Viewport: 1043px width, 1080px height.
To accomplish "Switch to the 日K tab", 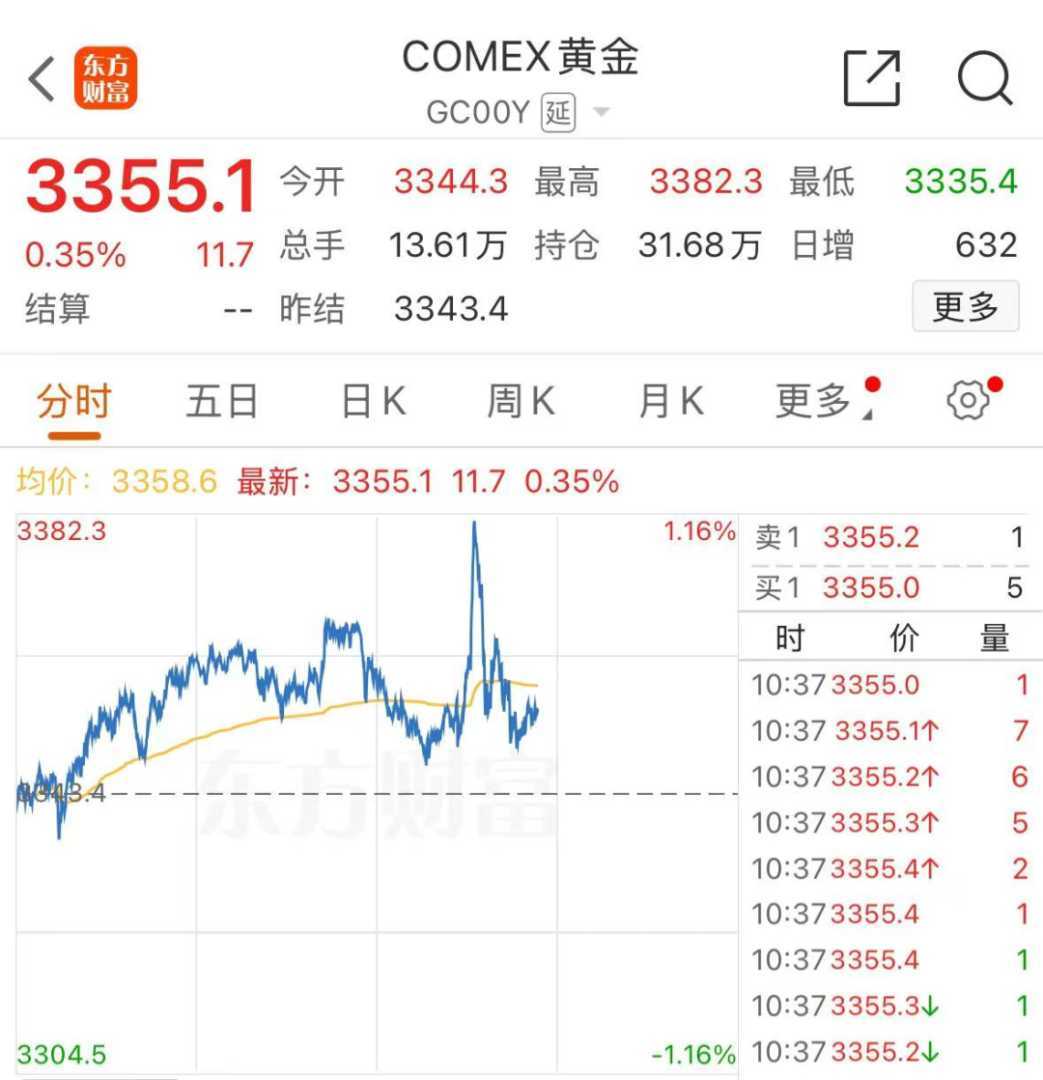I will point(373,402).
